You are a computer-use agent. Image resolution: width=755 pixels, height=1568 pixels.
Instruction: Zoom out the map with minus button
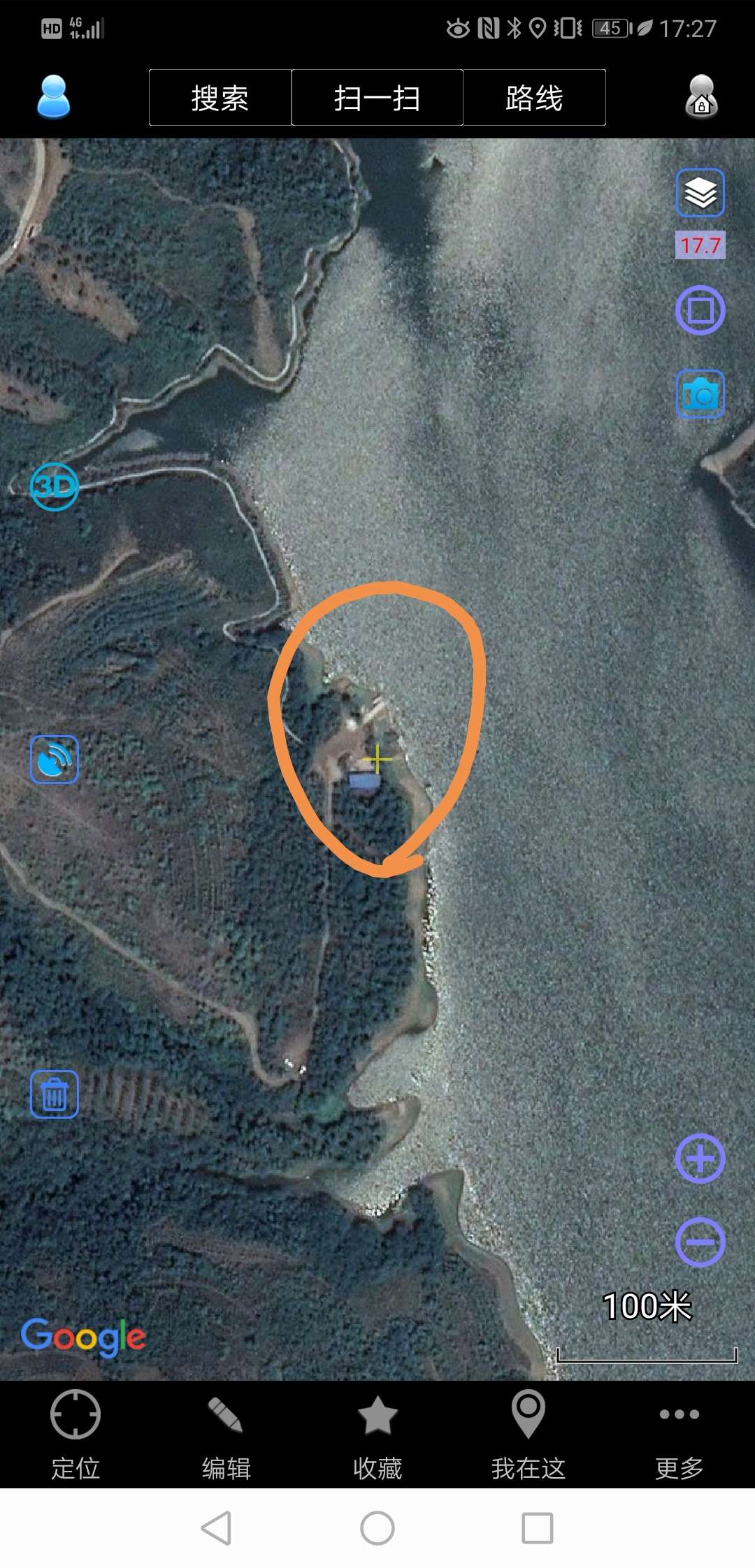pyautogui.click(x=700, y=1242)
